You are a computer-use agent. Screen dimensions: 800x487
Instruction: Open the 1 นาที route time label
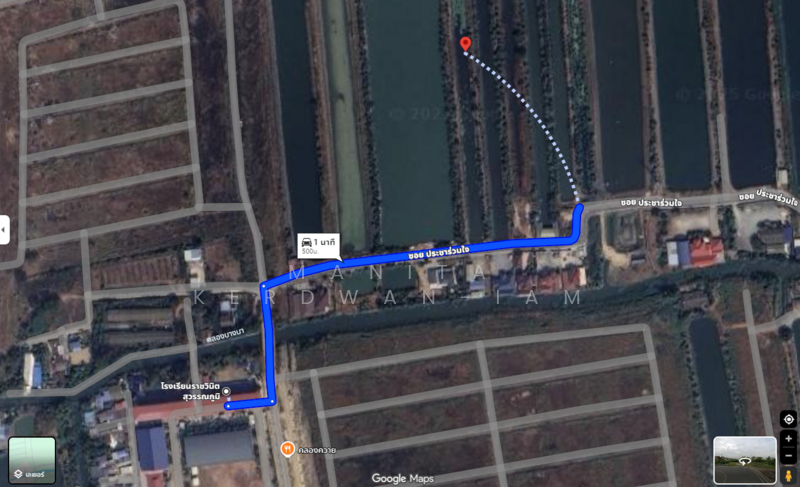point(318,243)
